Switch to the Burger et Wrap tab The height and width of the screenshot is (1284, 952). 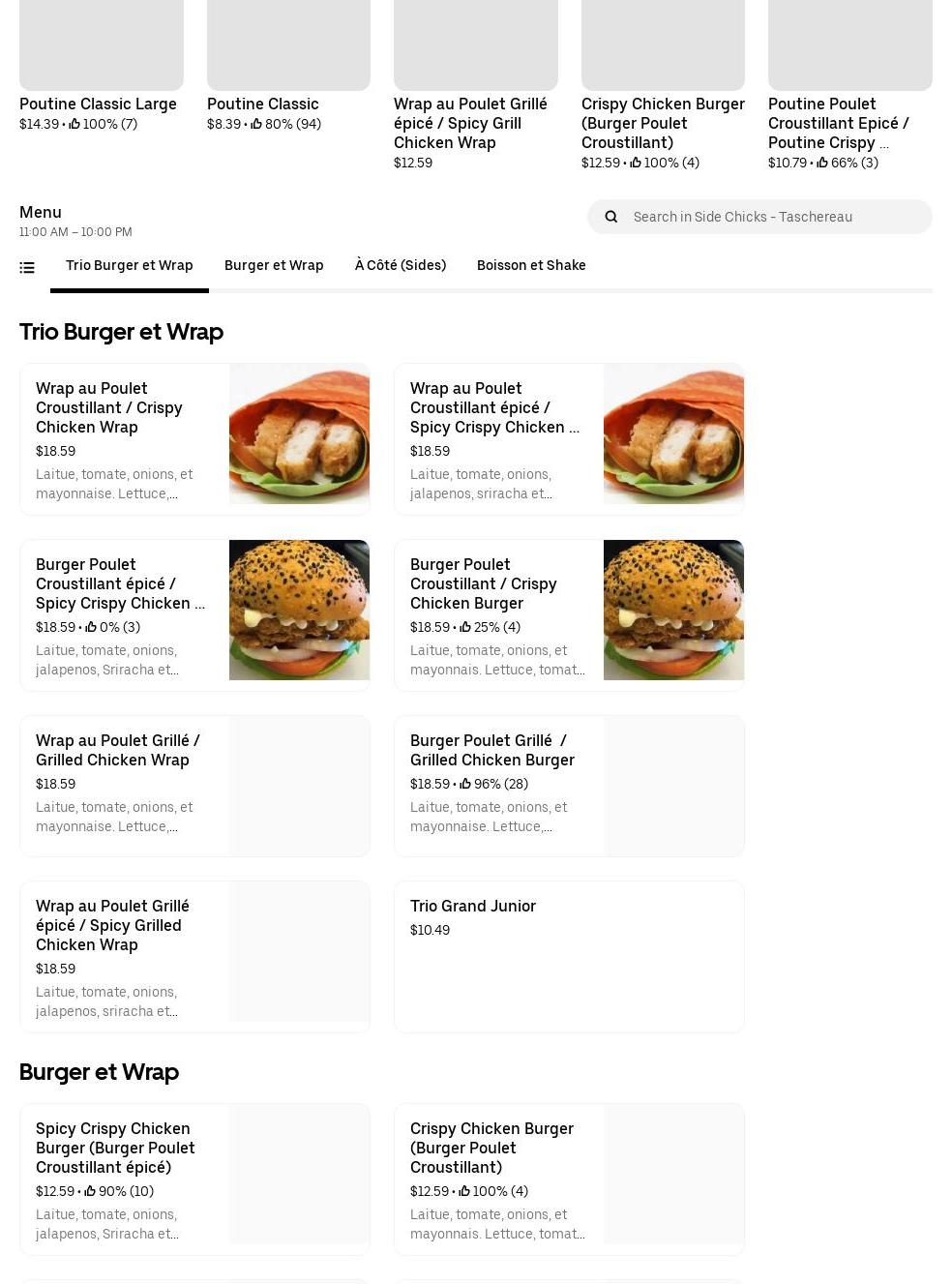click(274, 265)
